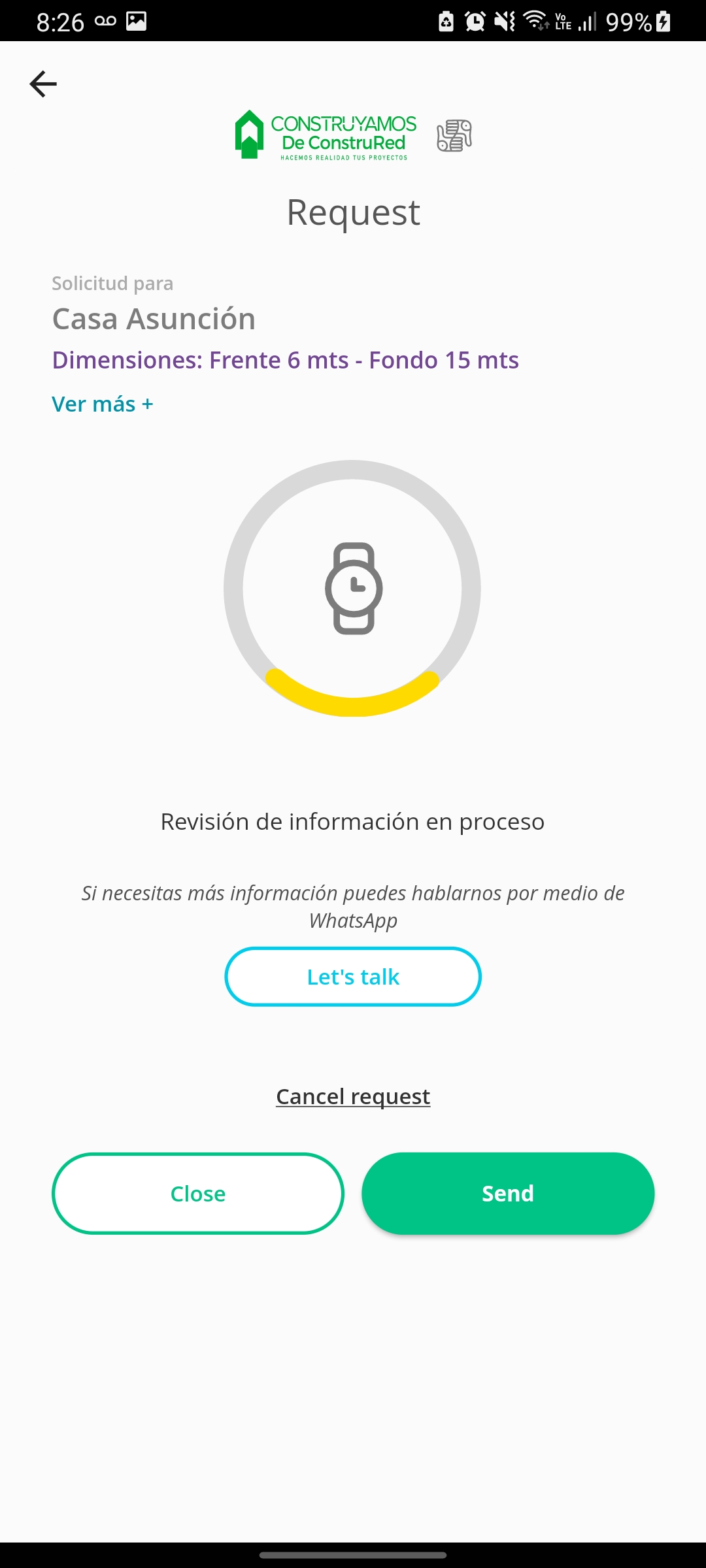Tap the green Send button
706x1568 pixels.
click(508, 1194)
